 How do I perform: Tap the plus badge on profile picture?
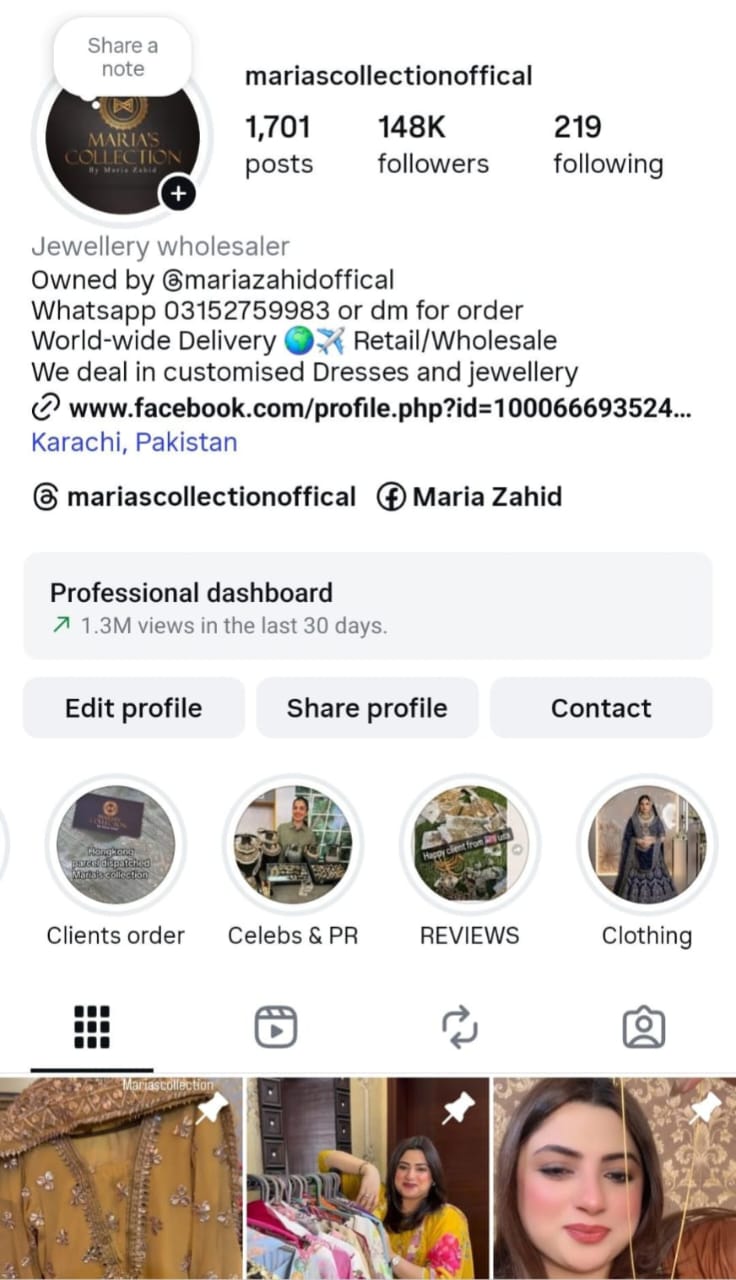(x=178, y=193)
